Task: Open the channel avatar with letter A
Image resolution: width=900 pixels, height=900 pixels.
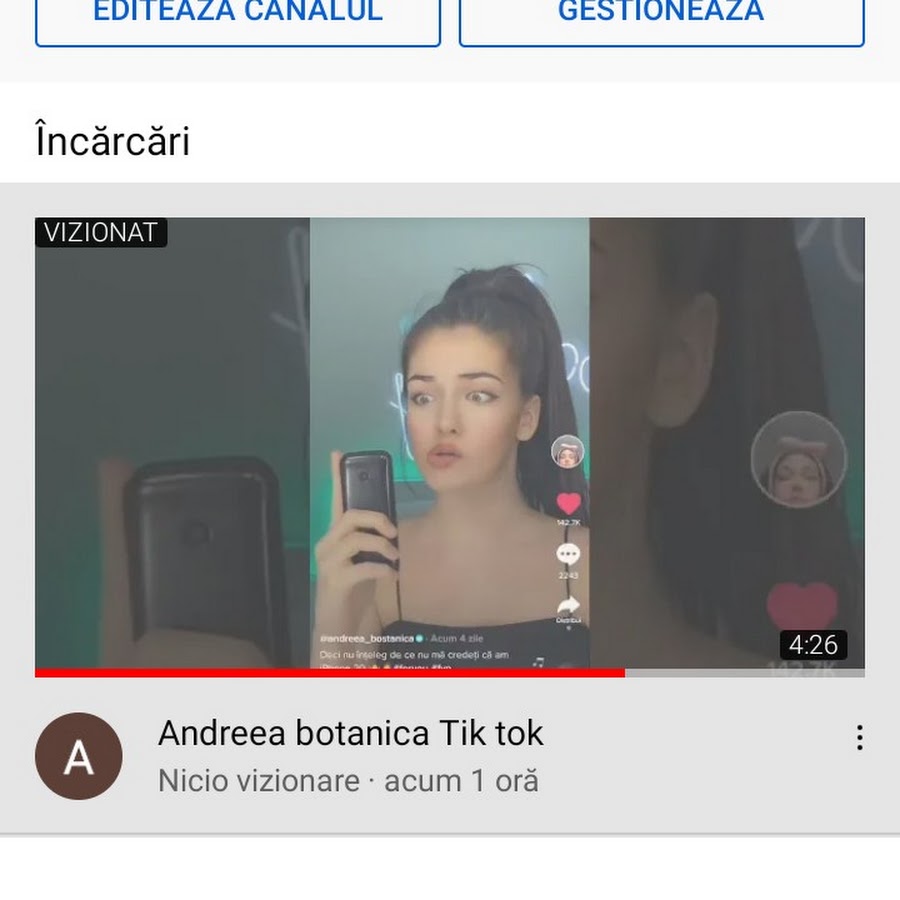Action: point(79,756)
